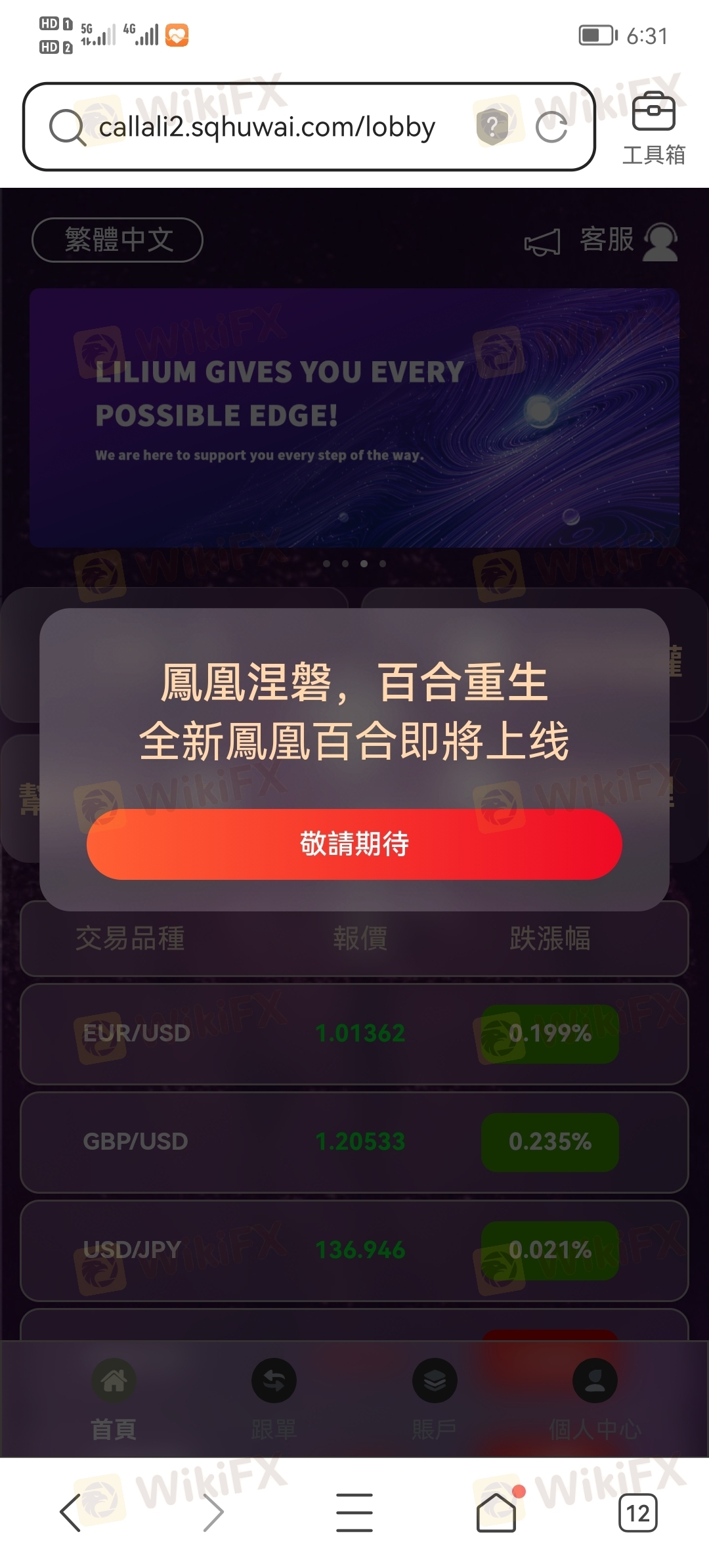Switch to the 跟單 tab
The height and width of the screenshot is (1568, 709).
point(274,1399)
